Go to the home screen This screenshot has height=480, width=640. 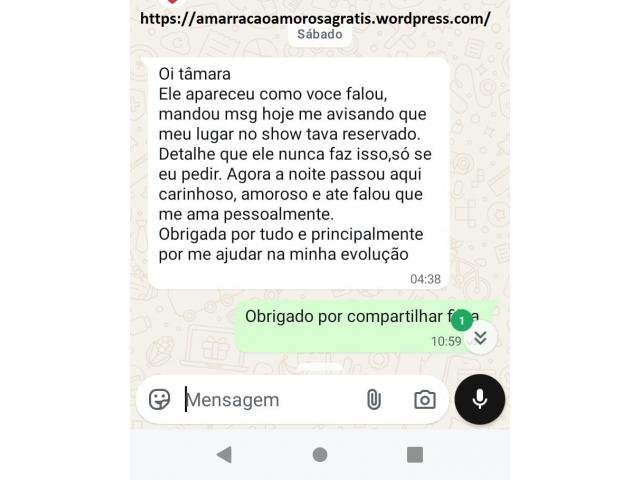click(x=320, y=455)
